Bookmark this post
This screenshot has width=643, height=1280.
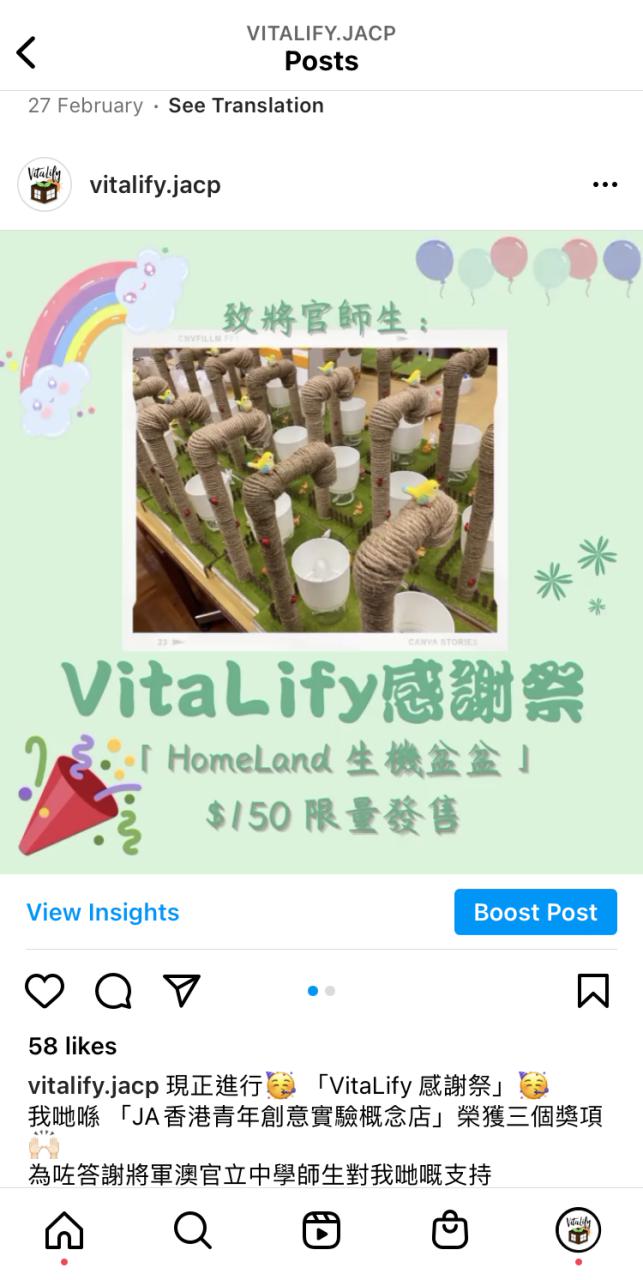click(593, 991)
